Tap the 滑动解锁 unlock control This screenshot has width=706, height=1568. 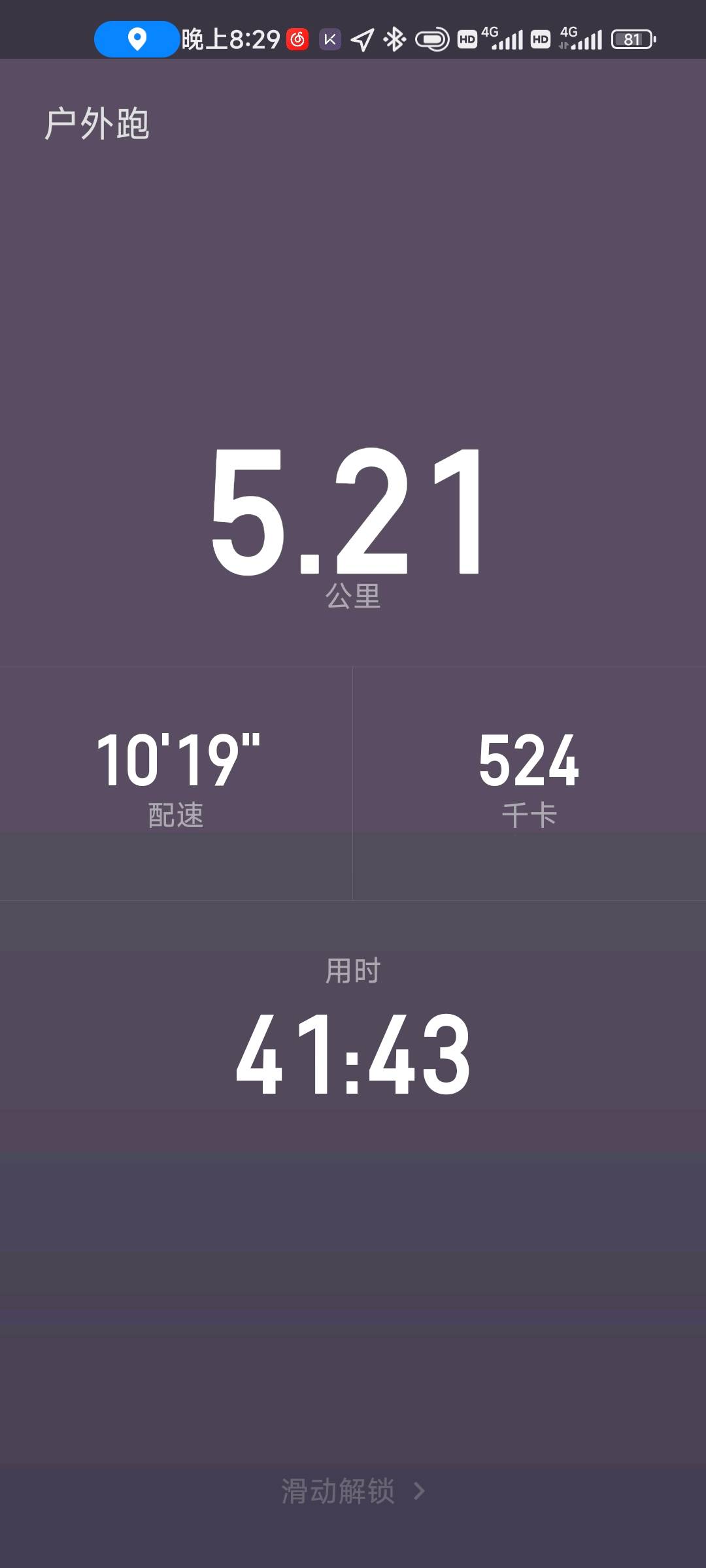pyautogui.click(x=353, y=1491)
